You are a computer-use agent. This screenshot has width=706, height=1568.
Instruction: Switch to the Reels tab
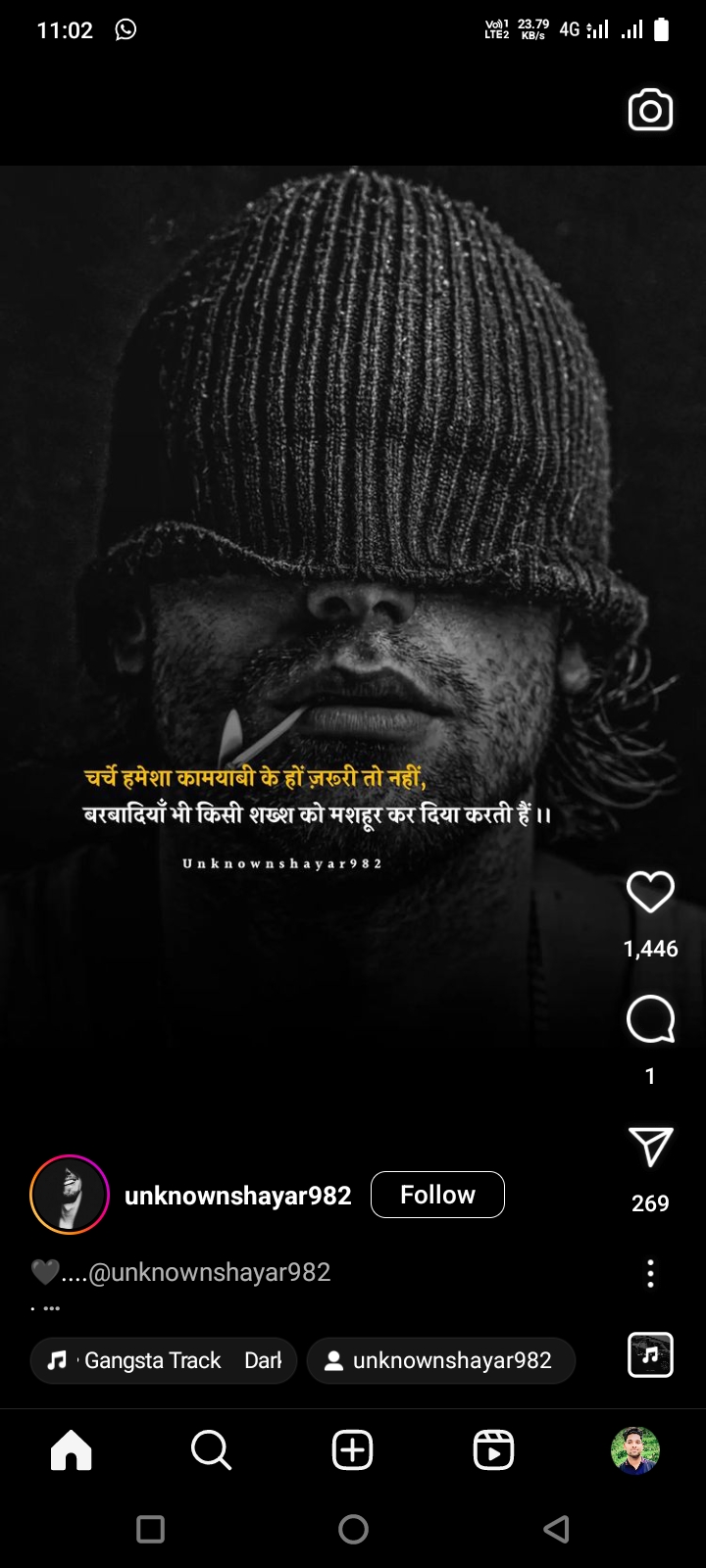coord(493,1449)
